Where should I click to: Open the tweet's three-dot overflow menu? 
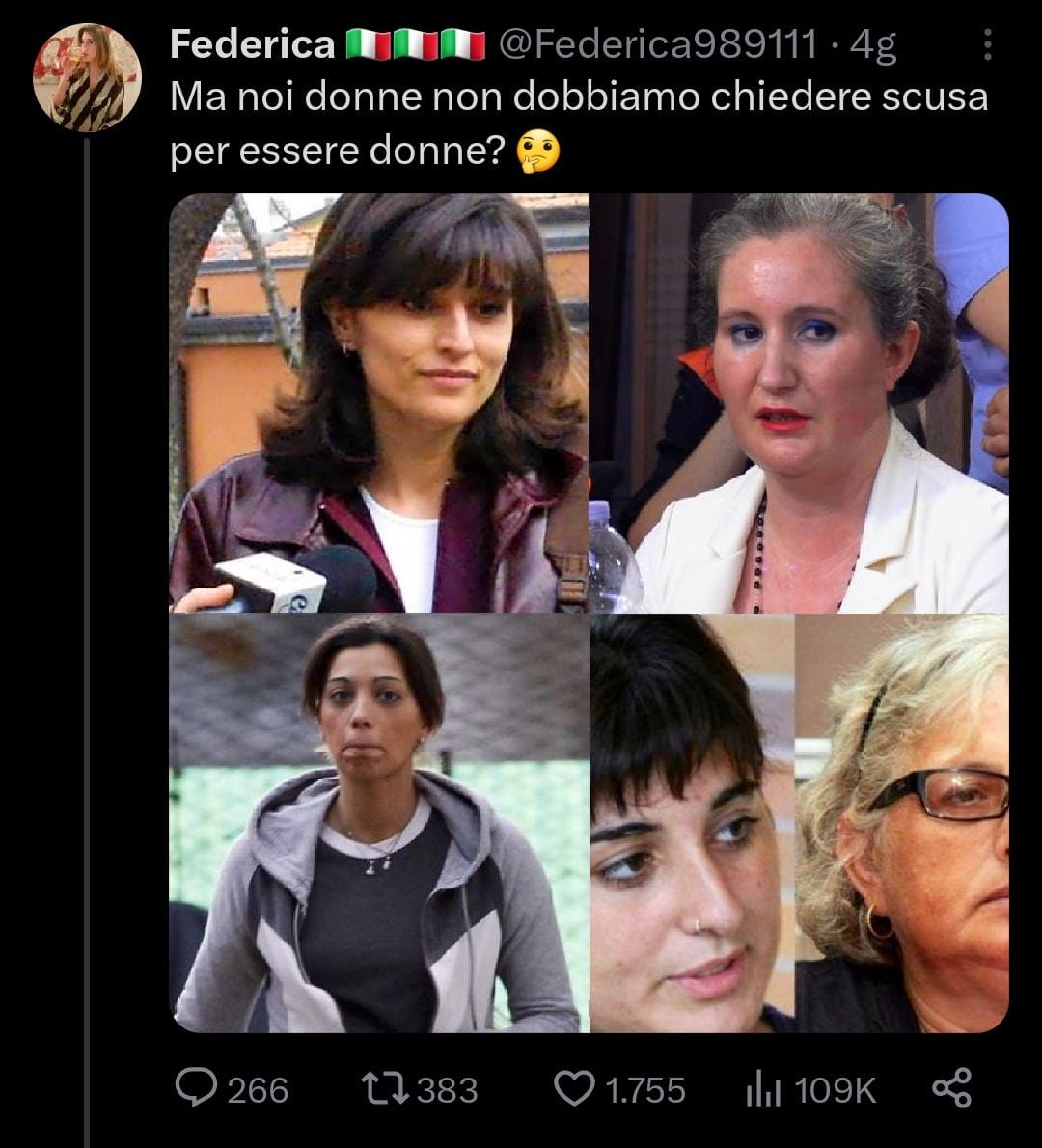(x=987, y=44)
